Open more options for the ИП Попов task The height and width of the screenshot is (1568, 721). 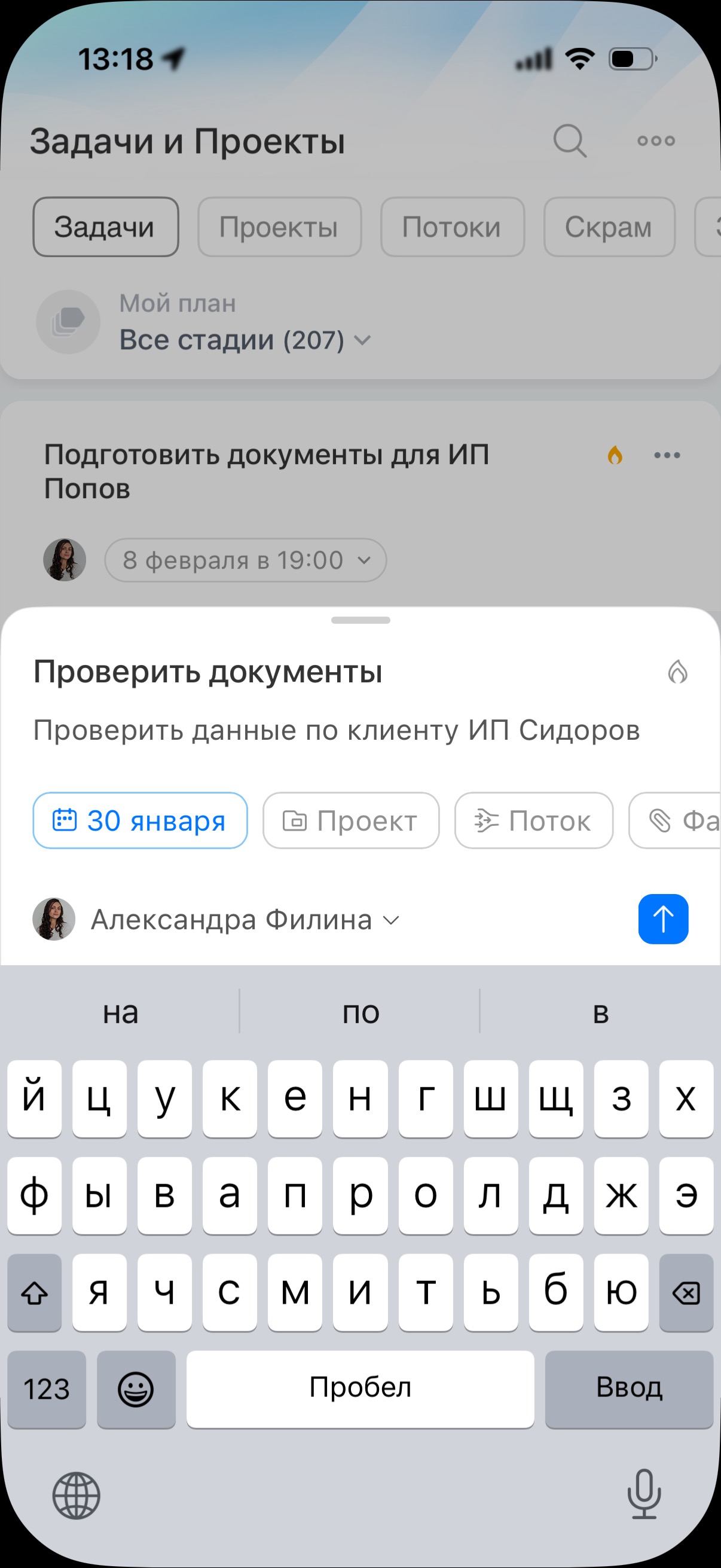coord(667,455)
